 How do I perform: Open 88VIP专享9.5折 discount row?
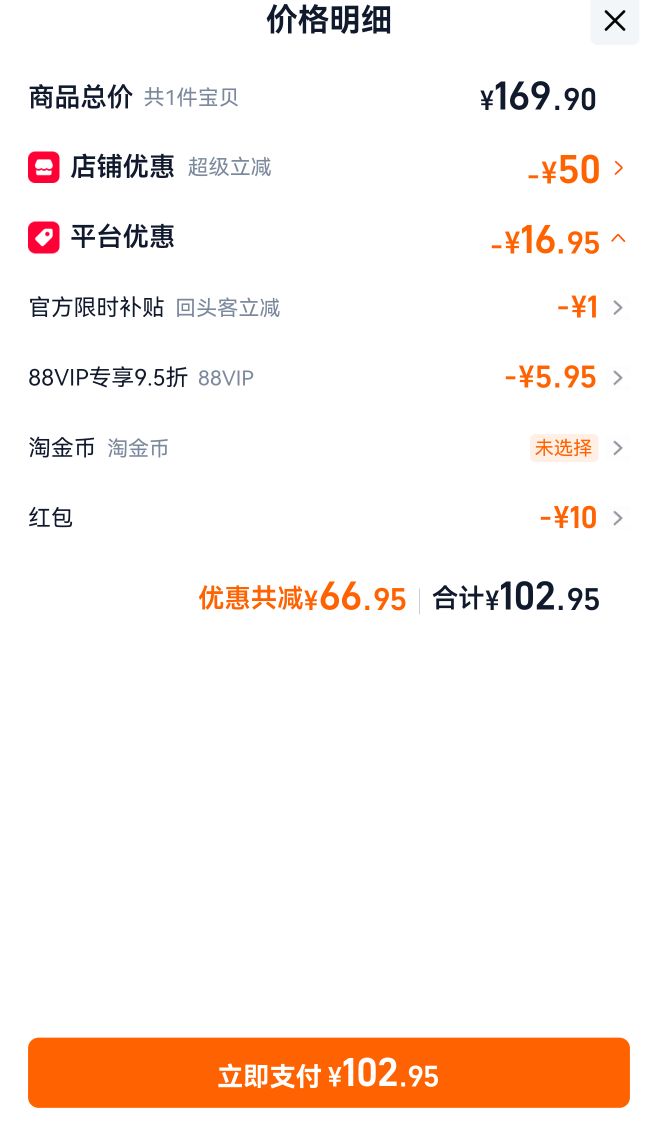coord(328,378)
